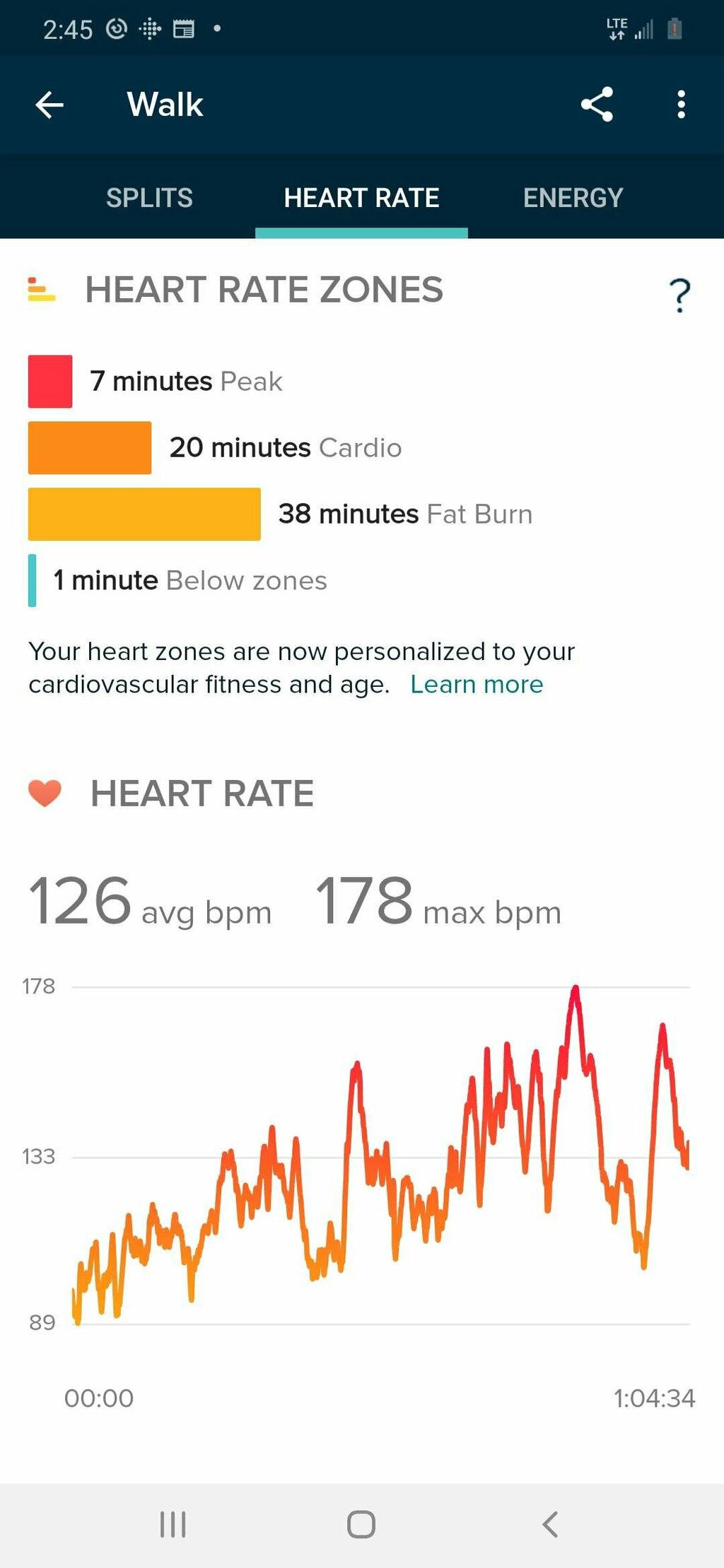The image size is (724, 1568).
Task: Open heart rate zones help
Action: pos(679,295)
